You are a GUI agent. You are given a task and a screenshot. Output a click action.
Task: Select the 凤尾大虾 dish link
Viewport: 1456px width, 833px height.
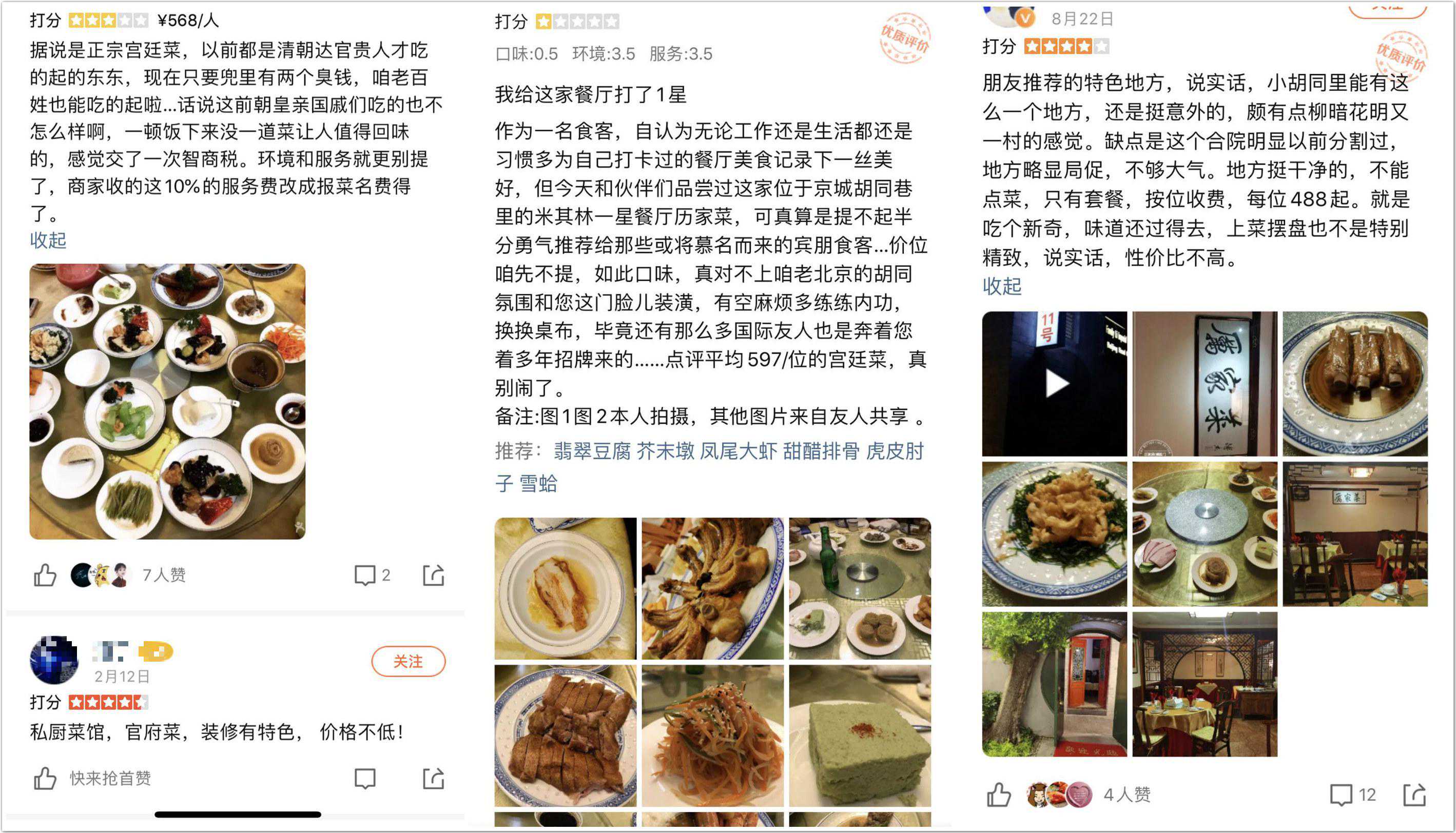click(x=739, y=451)
